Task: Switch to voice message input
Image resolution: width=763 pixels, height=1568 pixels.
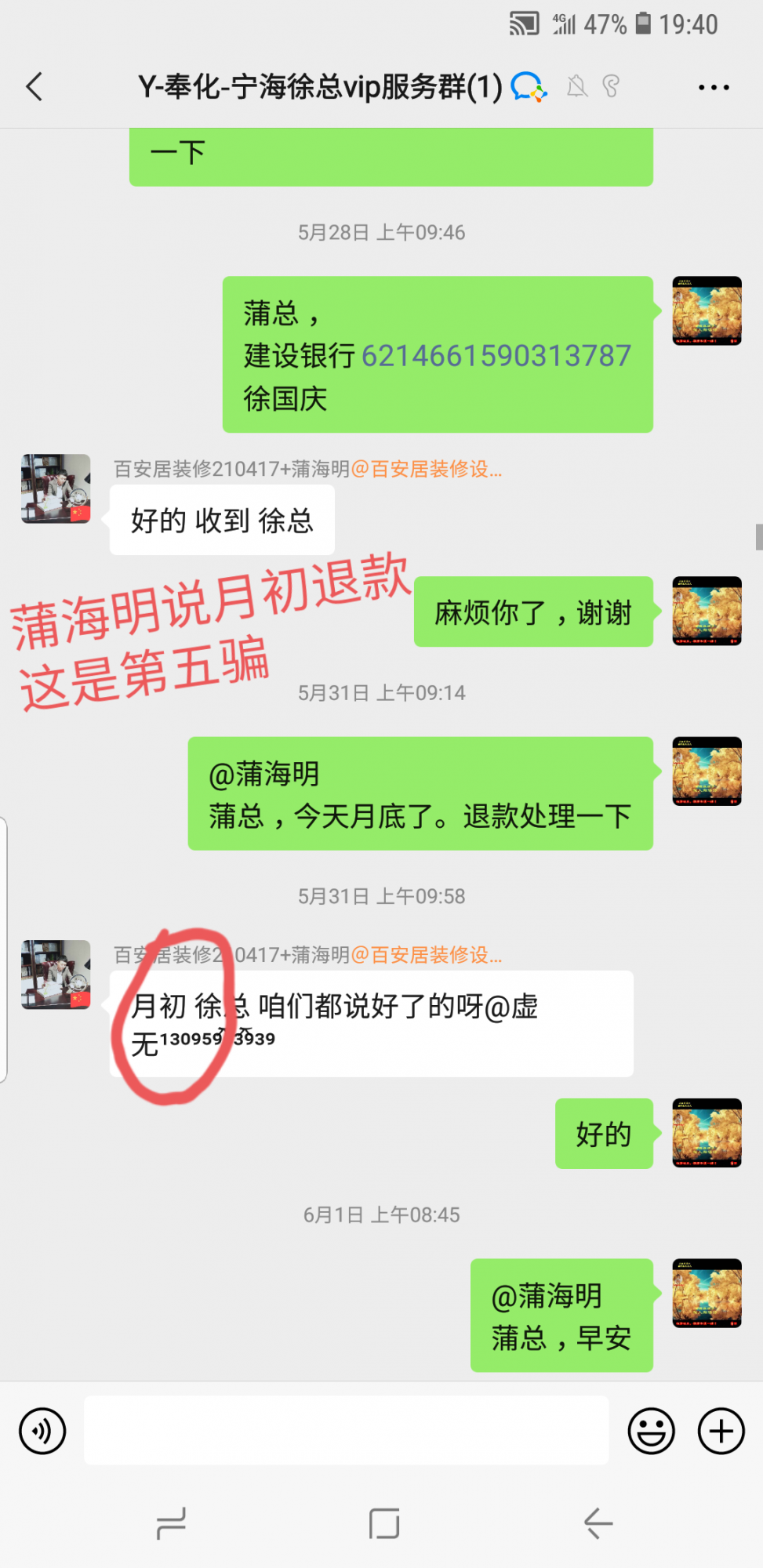Action: 42,1431
